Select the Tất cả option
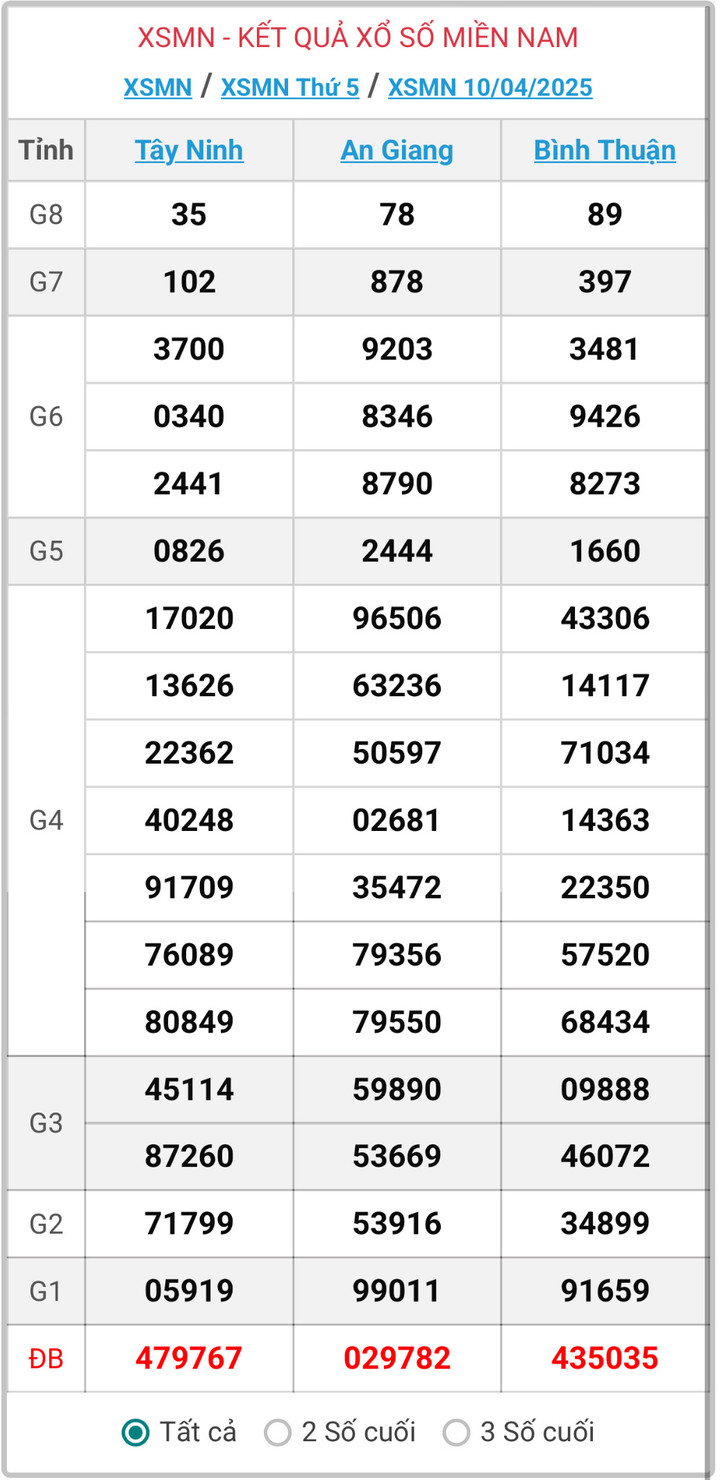 click(x=136, y=1432)
